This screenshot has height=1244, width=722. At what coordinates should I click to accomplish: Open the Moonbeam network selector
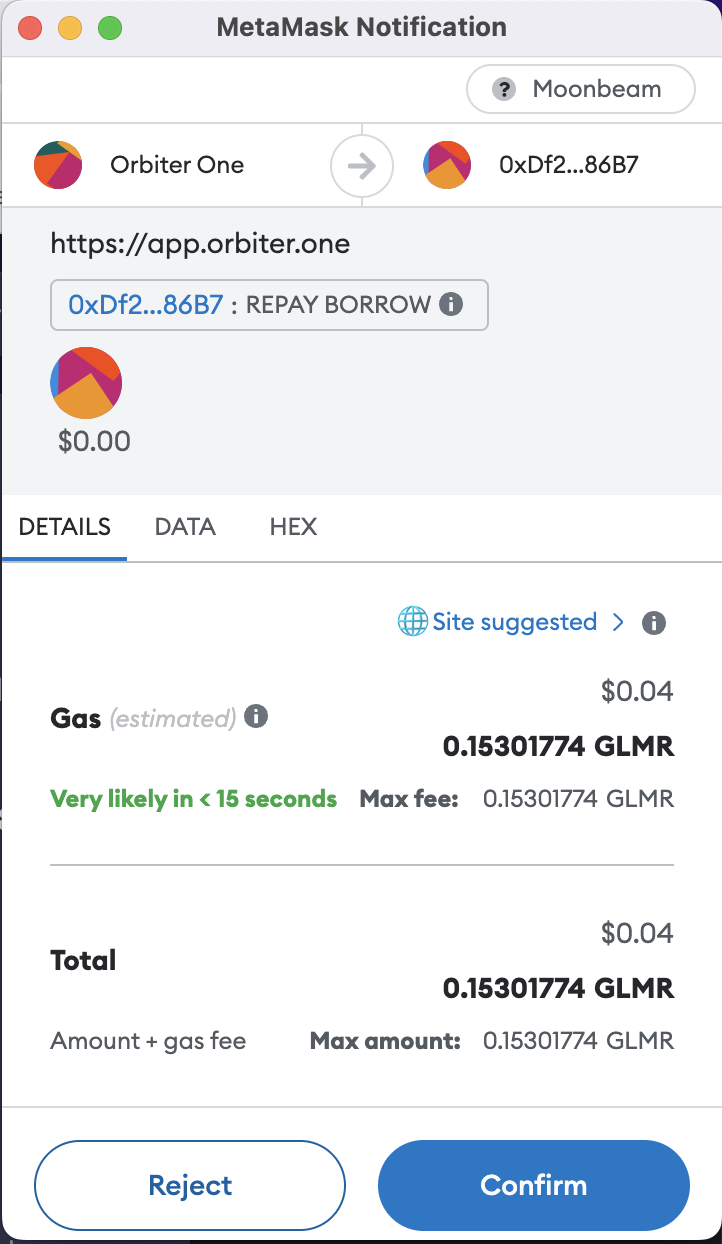[x=580, y=89]
